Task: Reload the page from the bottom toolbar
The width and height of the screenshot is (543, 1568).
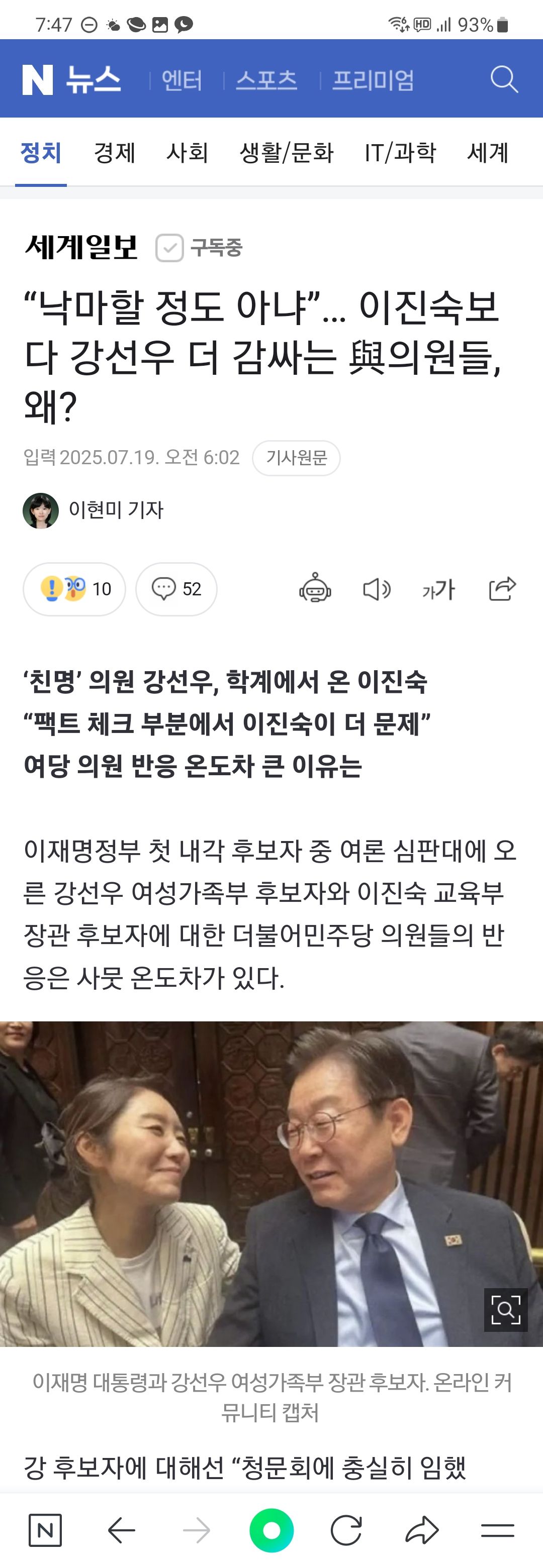Action: tap(346, 1530)
